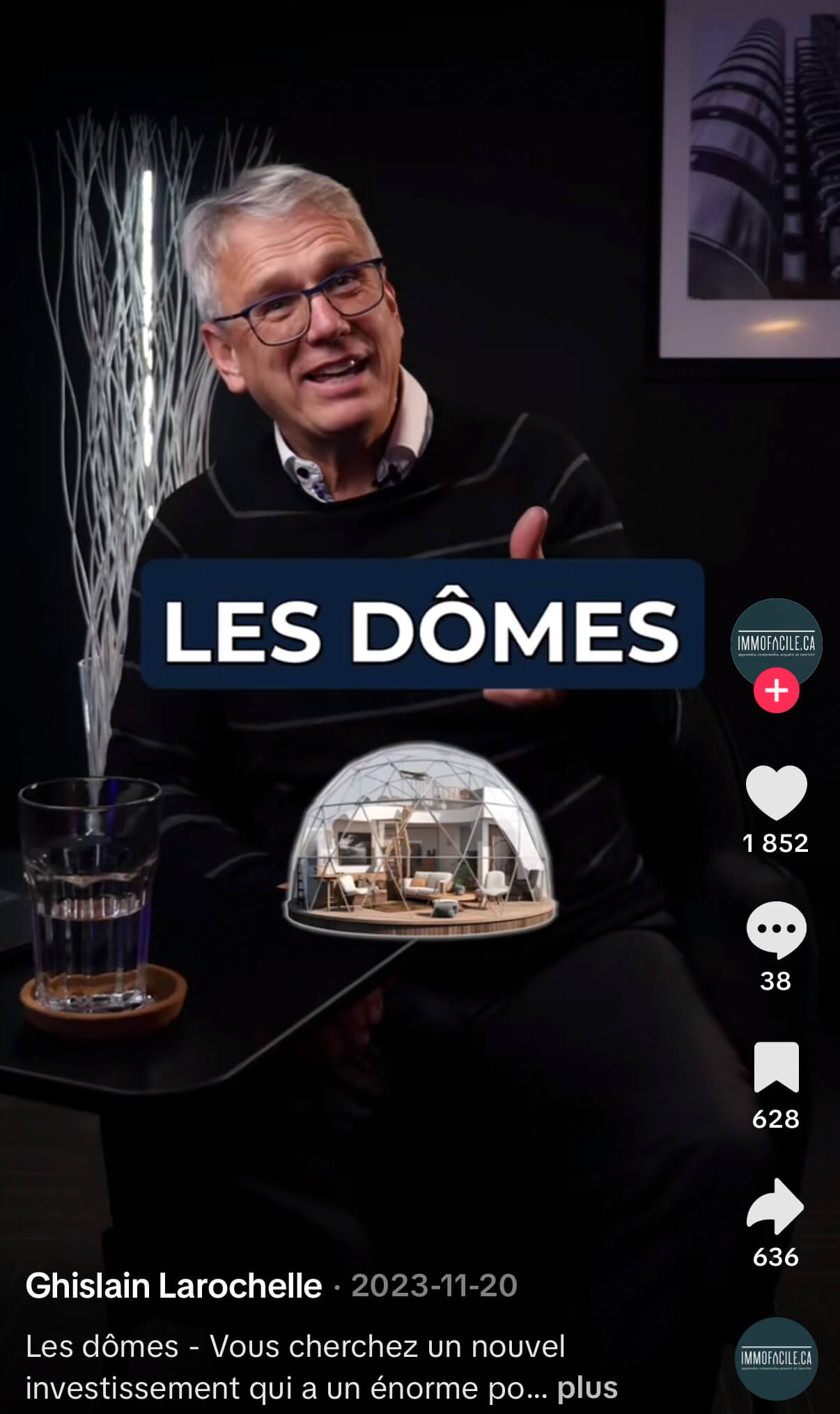The width and height of the screenshot is (840, 1414).
Task: Expand the caption with 'plus'
Action: click(x=587, y=1388)
